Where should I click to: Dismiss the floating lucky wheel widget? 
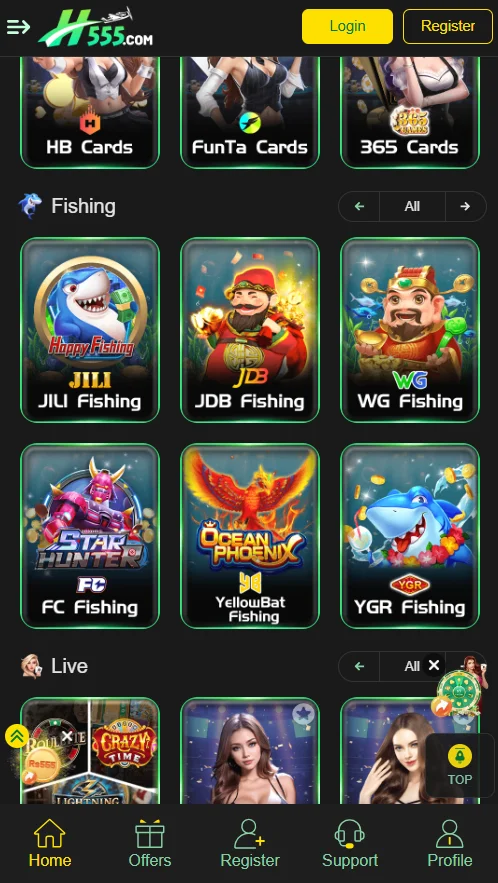tap(433, 666)
